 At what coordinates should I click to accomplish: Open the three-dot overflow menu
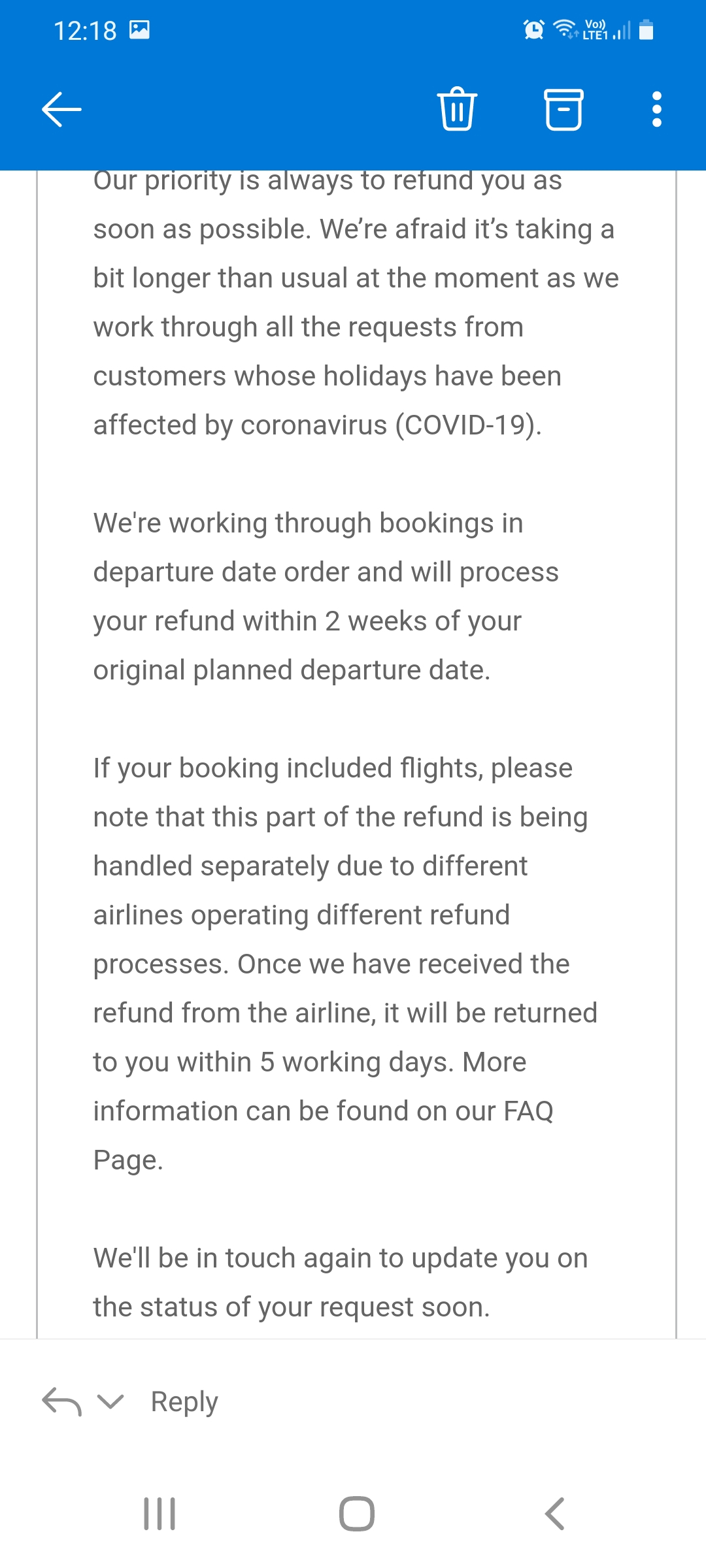(657, 109)
